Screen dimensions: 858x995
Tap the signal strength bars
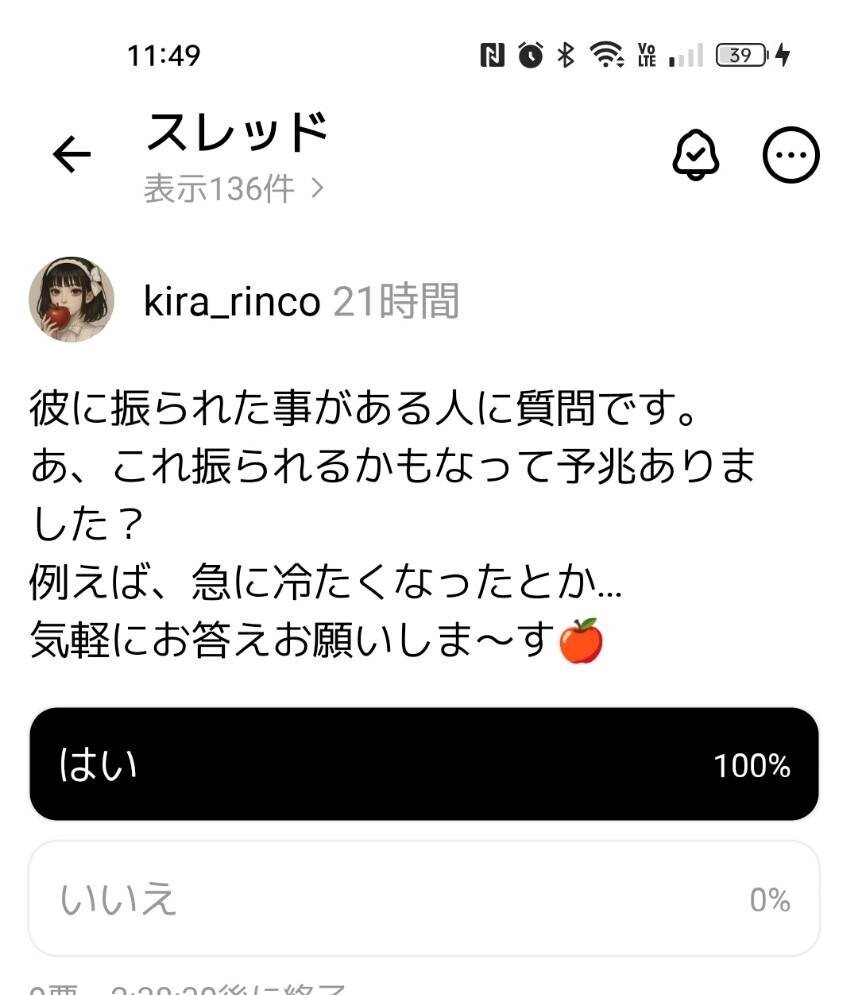(x=686, y=56)
